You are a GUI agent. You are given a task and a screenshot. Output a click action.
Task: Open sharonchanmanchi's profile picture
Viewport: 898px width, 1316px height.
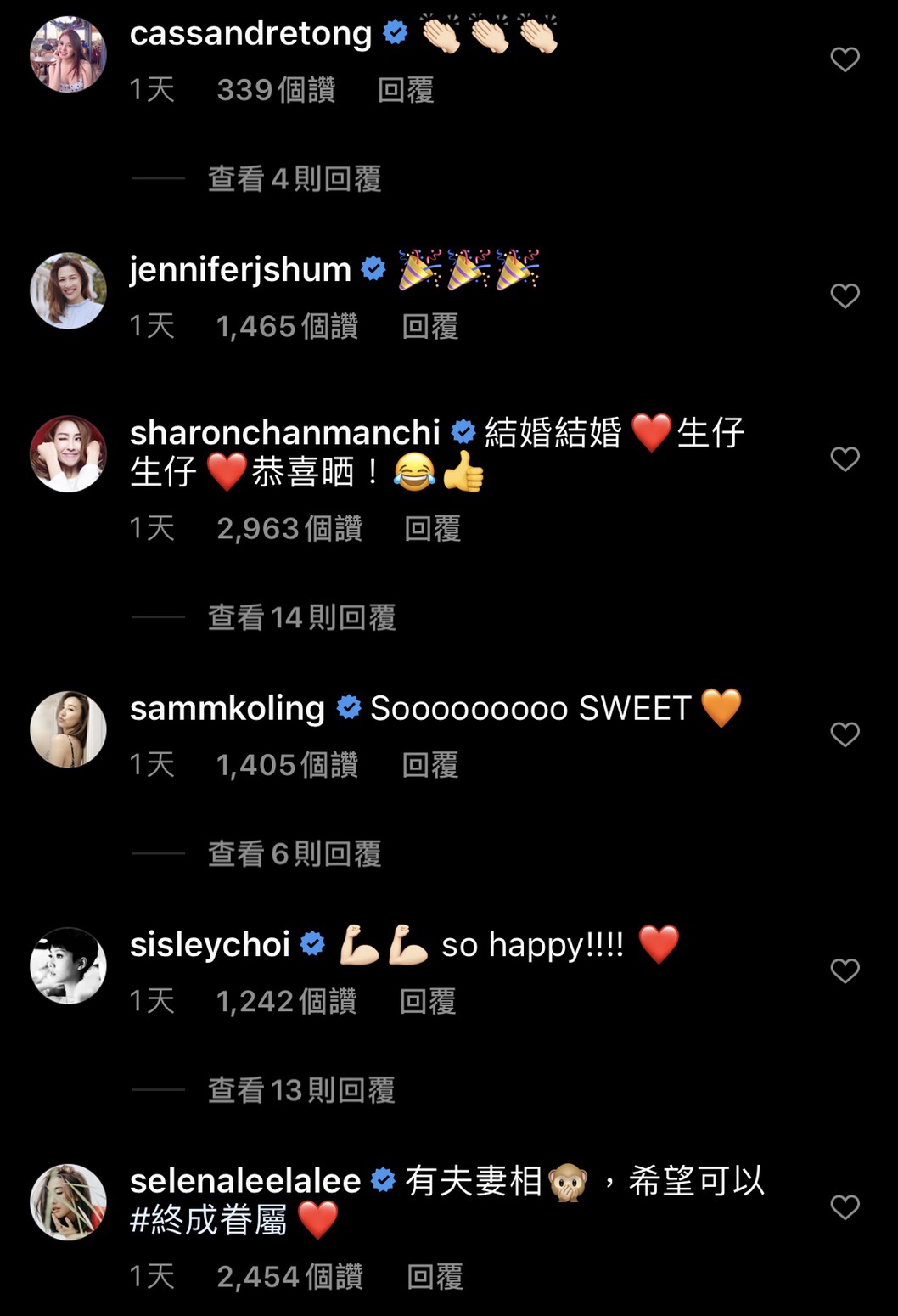coord(68,453)
